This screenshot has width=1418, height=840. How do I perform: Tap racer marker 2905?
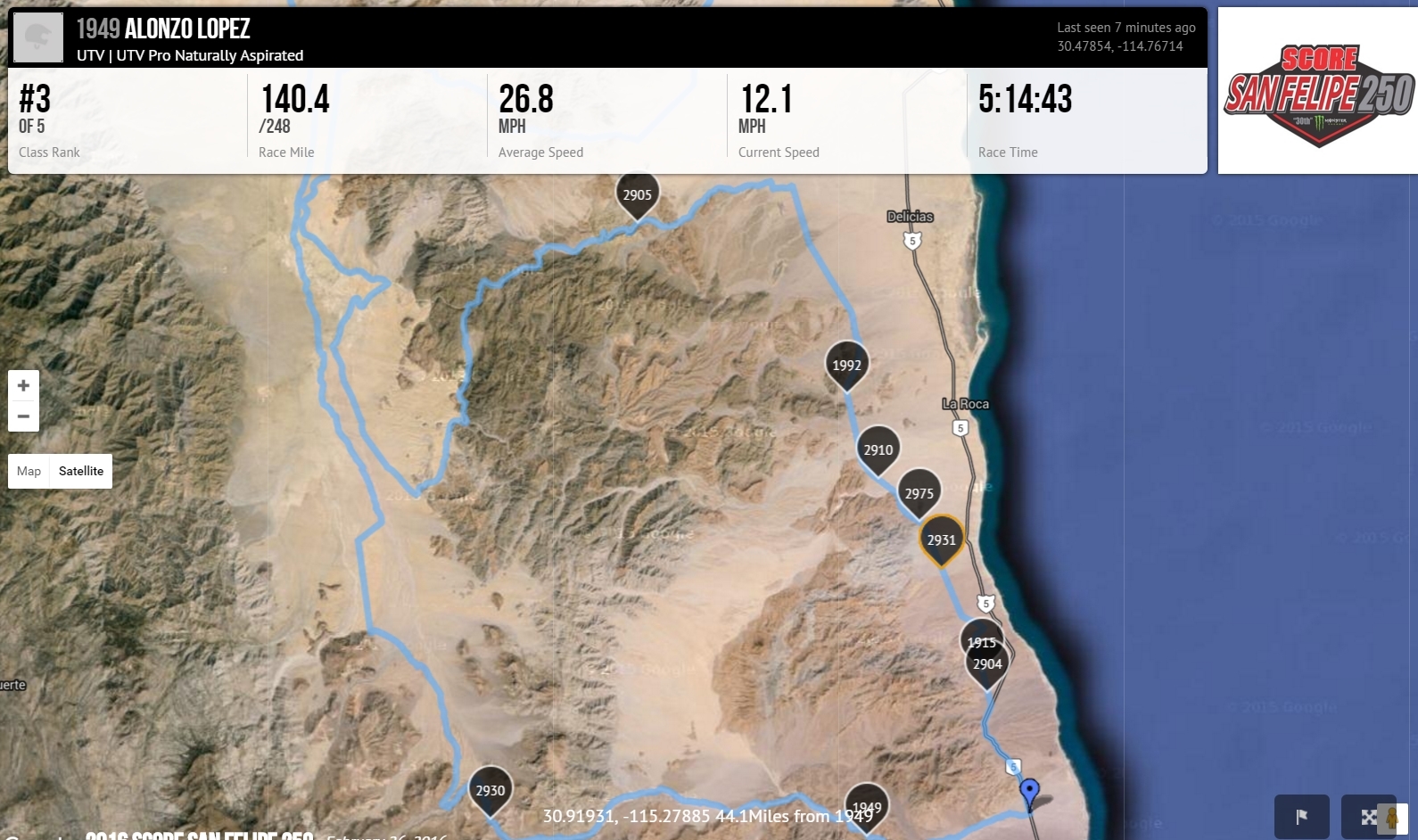pos(637,194)
